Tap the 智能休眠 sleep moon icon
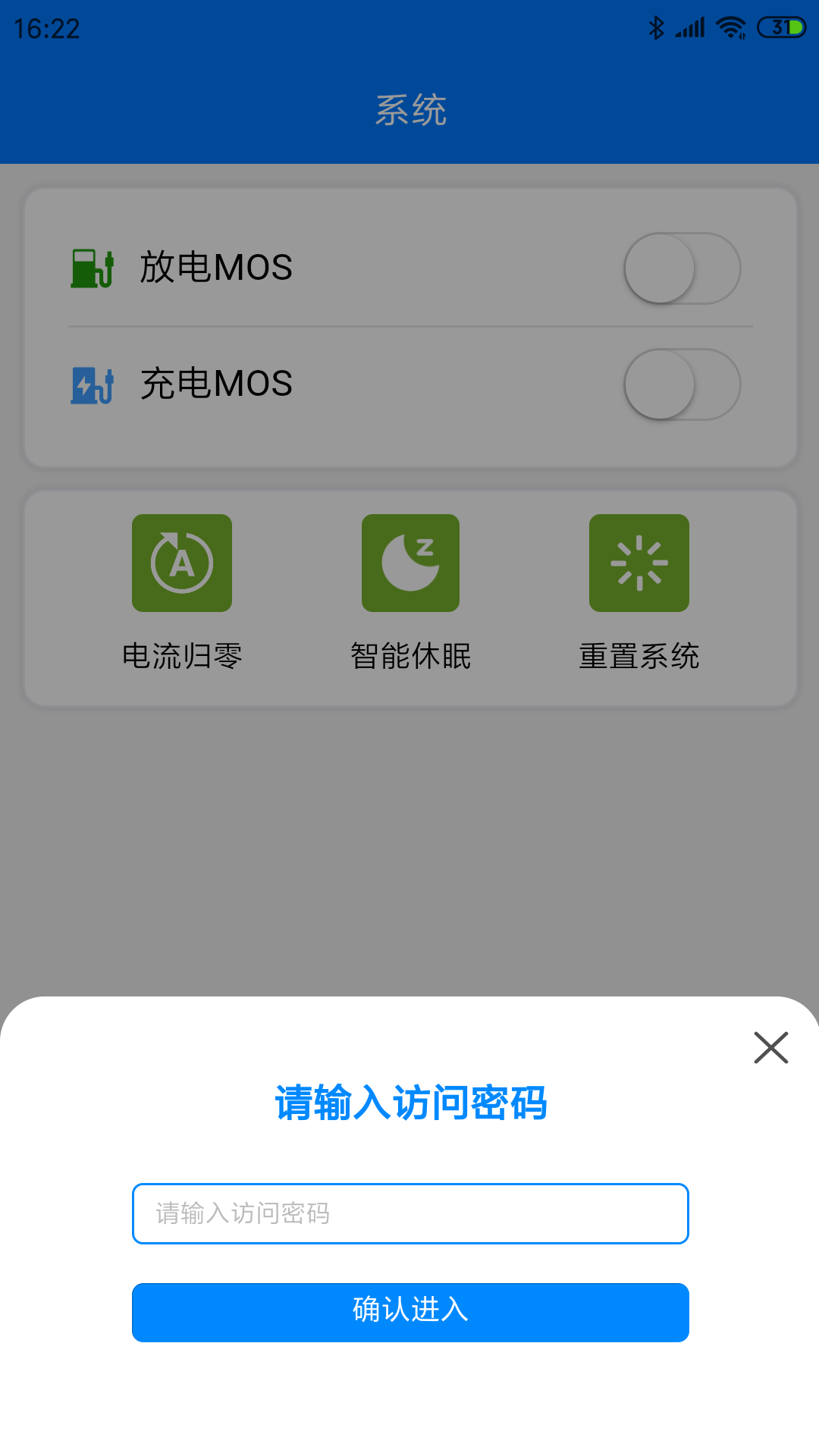Image resolution: width=819 pixels, height=1456 pixels. [409, 562]
